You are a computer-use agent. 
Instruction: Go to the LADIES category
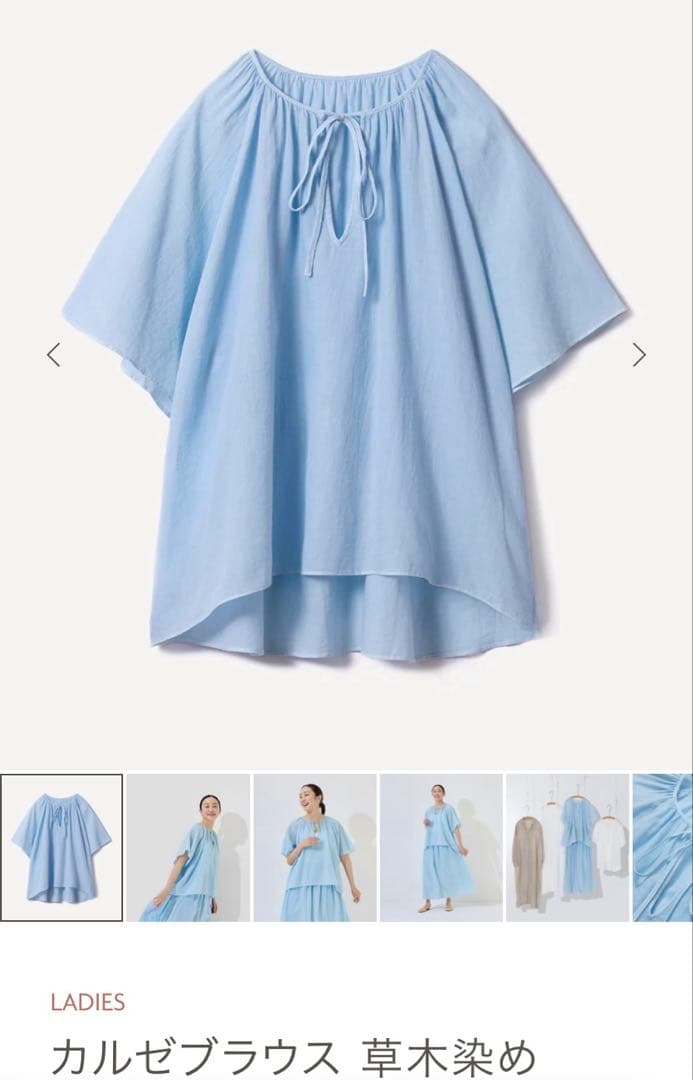coord(87,1002)
